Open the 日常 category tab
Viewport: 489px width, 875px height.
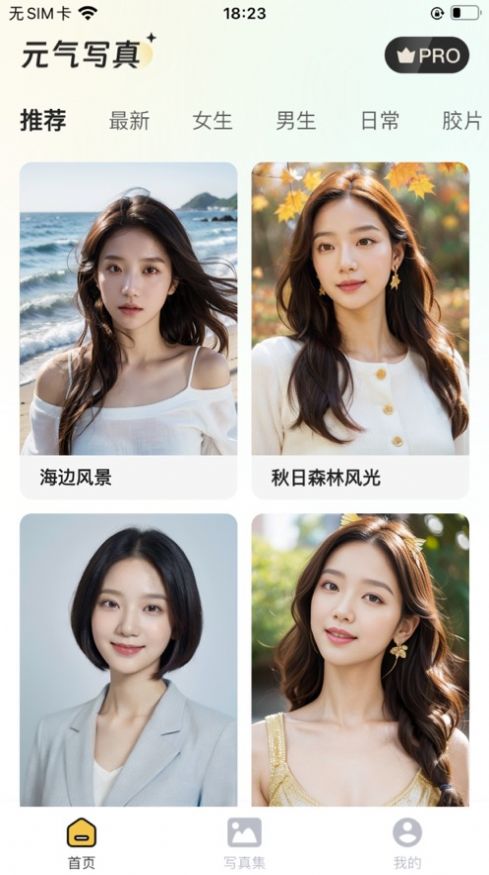point(380,121)
